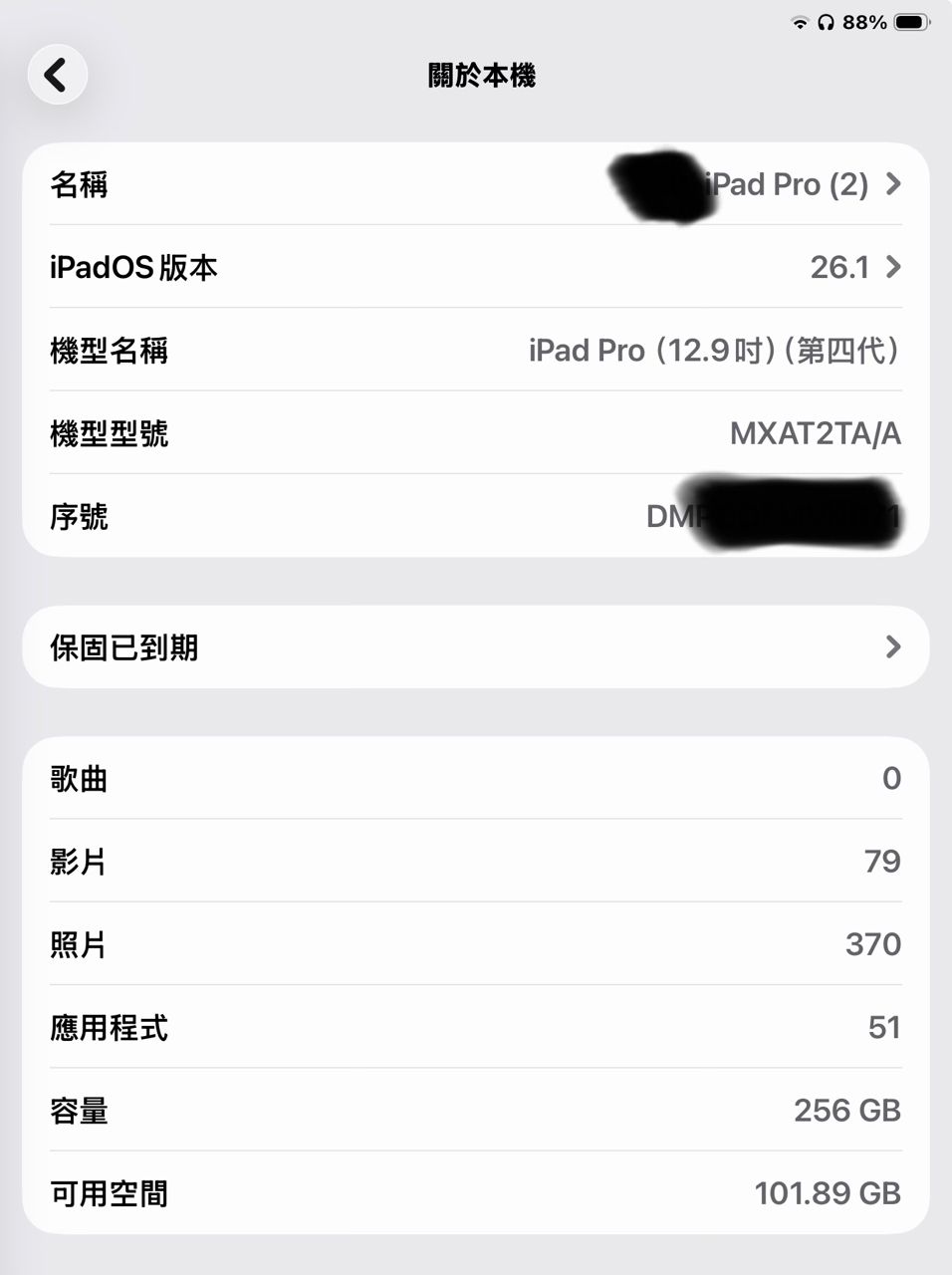The image size is (952, 1275).
Task: Go back using the top-left arrow
Action: [x=57, y=75]
